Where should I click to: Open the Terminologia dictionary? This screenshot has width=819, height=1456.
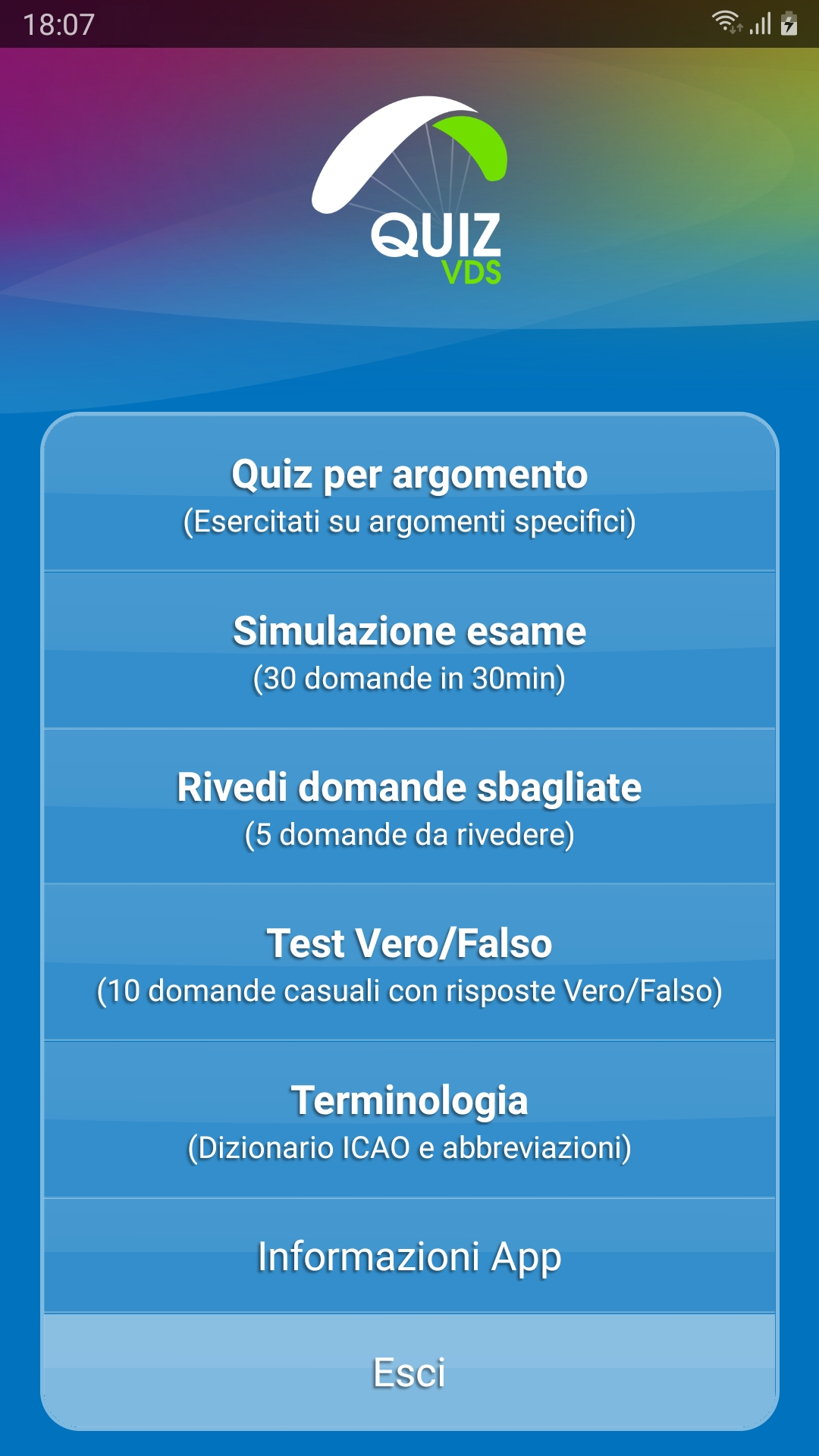point(409,1121)
